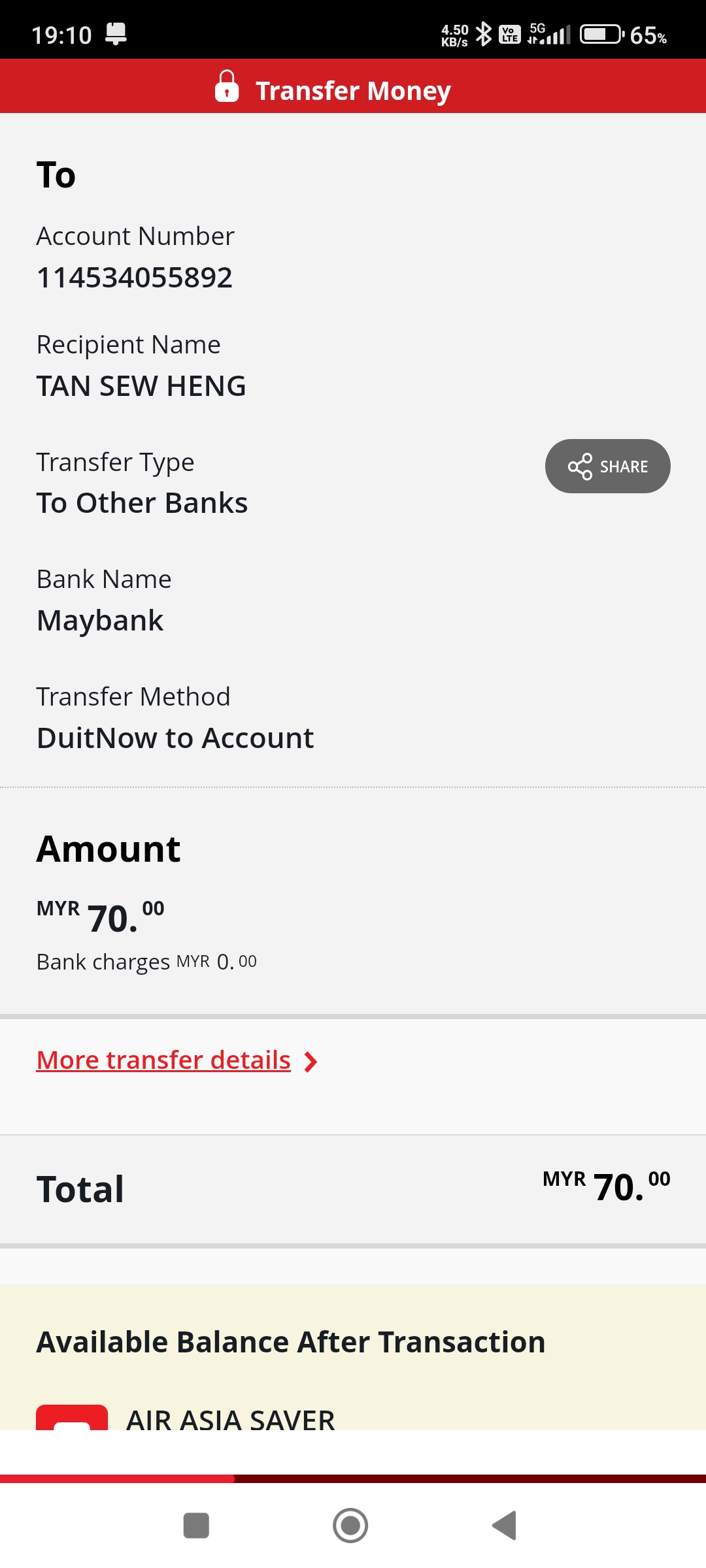Open recent apps overview

point(196,1526)
